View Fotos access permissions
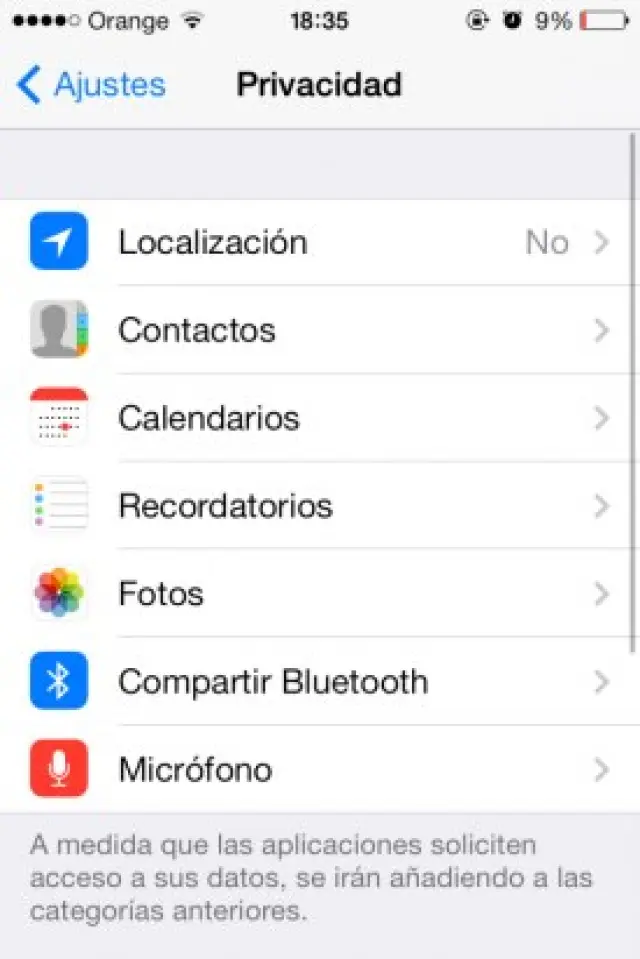Screen dimensions: 640x959 320,594
